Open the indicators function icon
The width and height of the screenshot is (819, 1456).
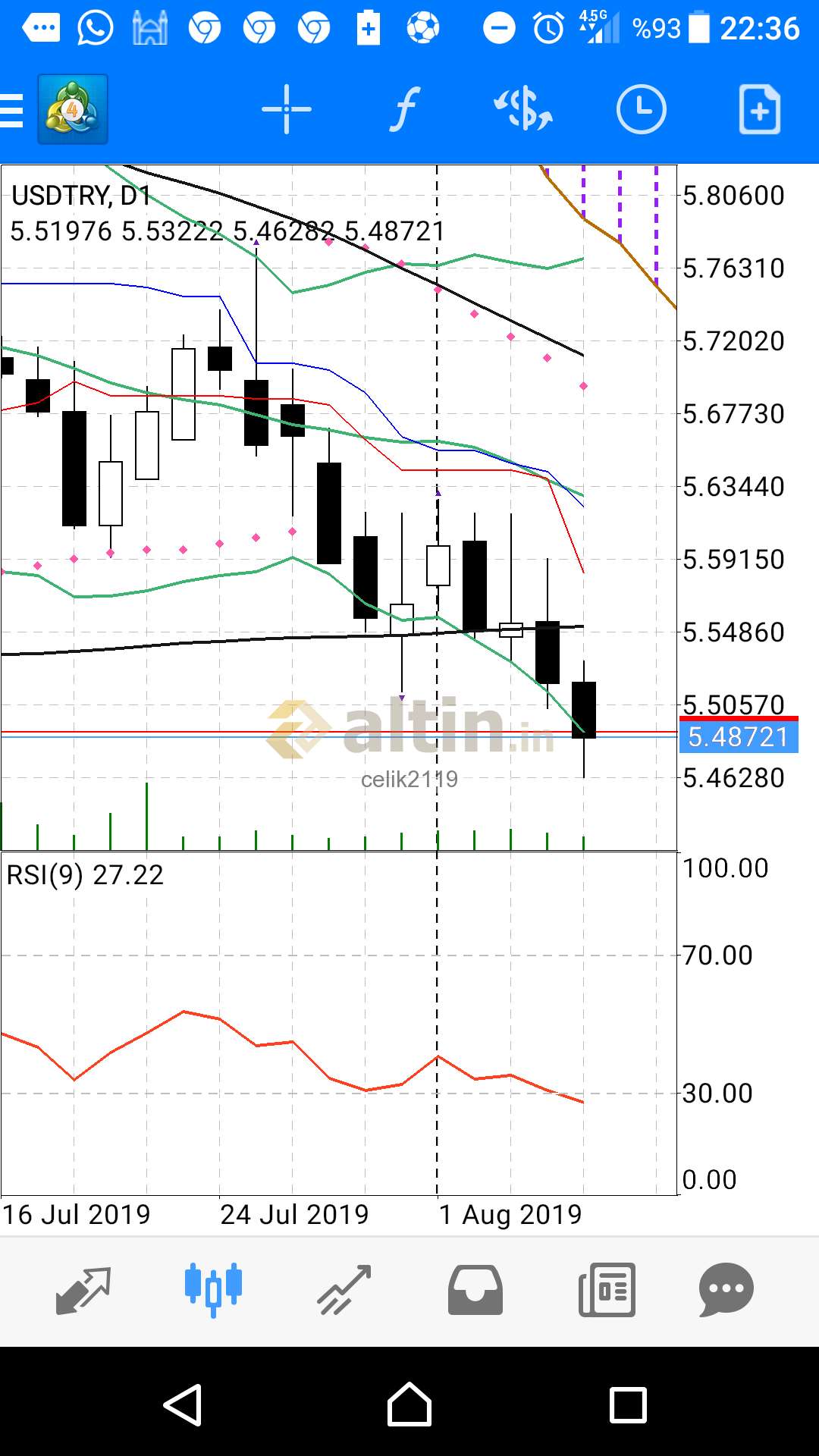coord(405,110)
